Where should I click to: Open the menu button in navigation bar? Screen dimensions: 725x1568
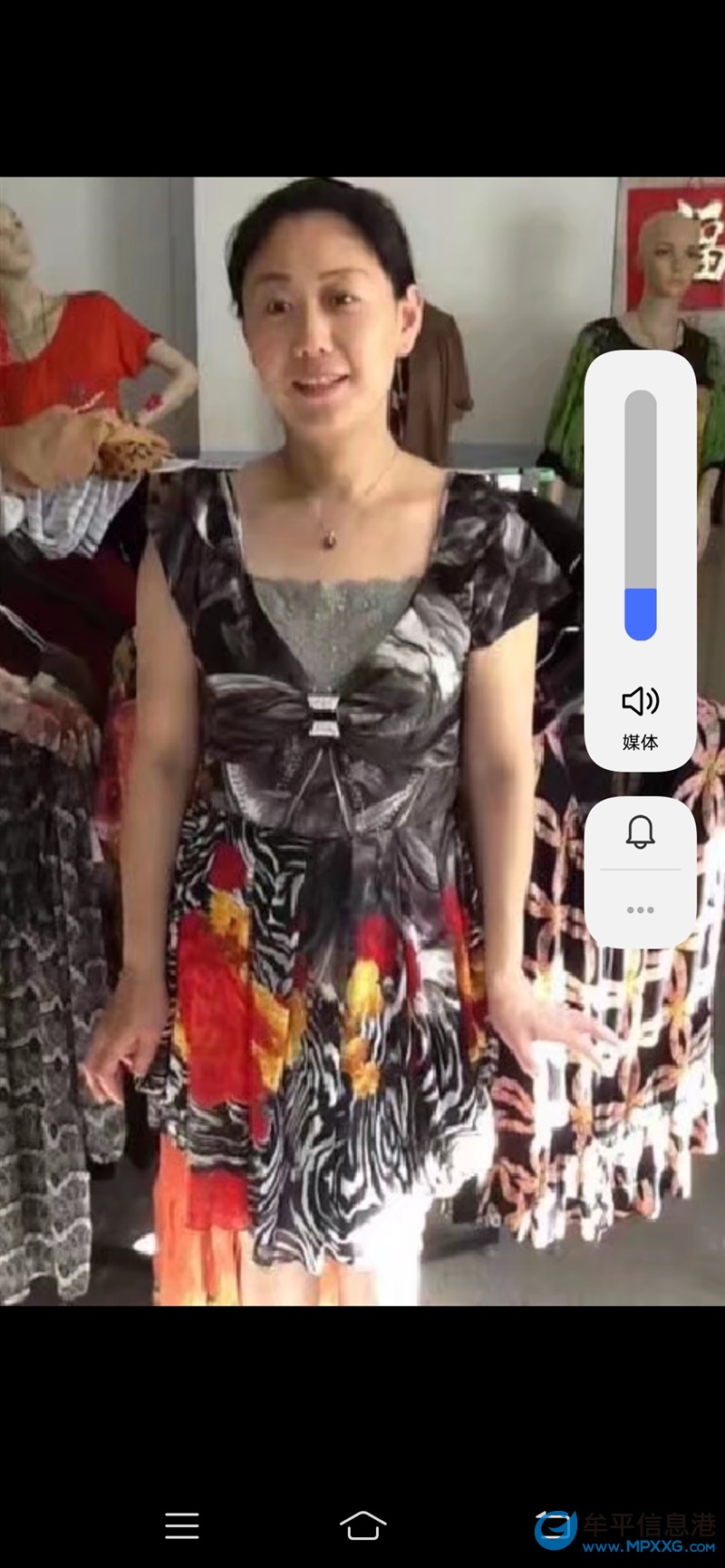coord(182,1525)
